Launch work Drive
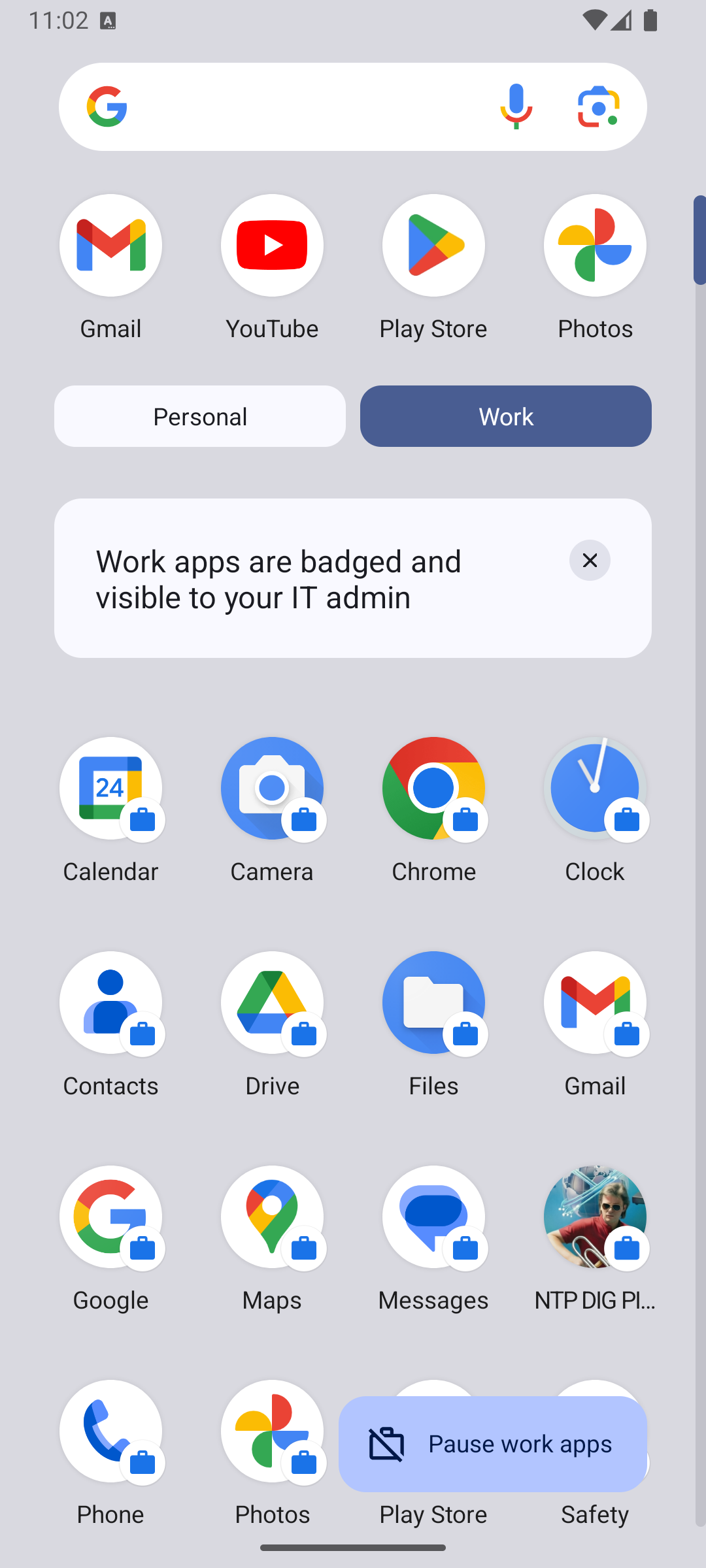 click(272, 1024)
